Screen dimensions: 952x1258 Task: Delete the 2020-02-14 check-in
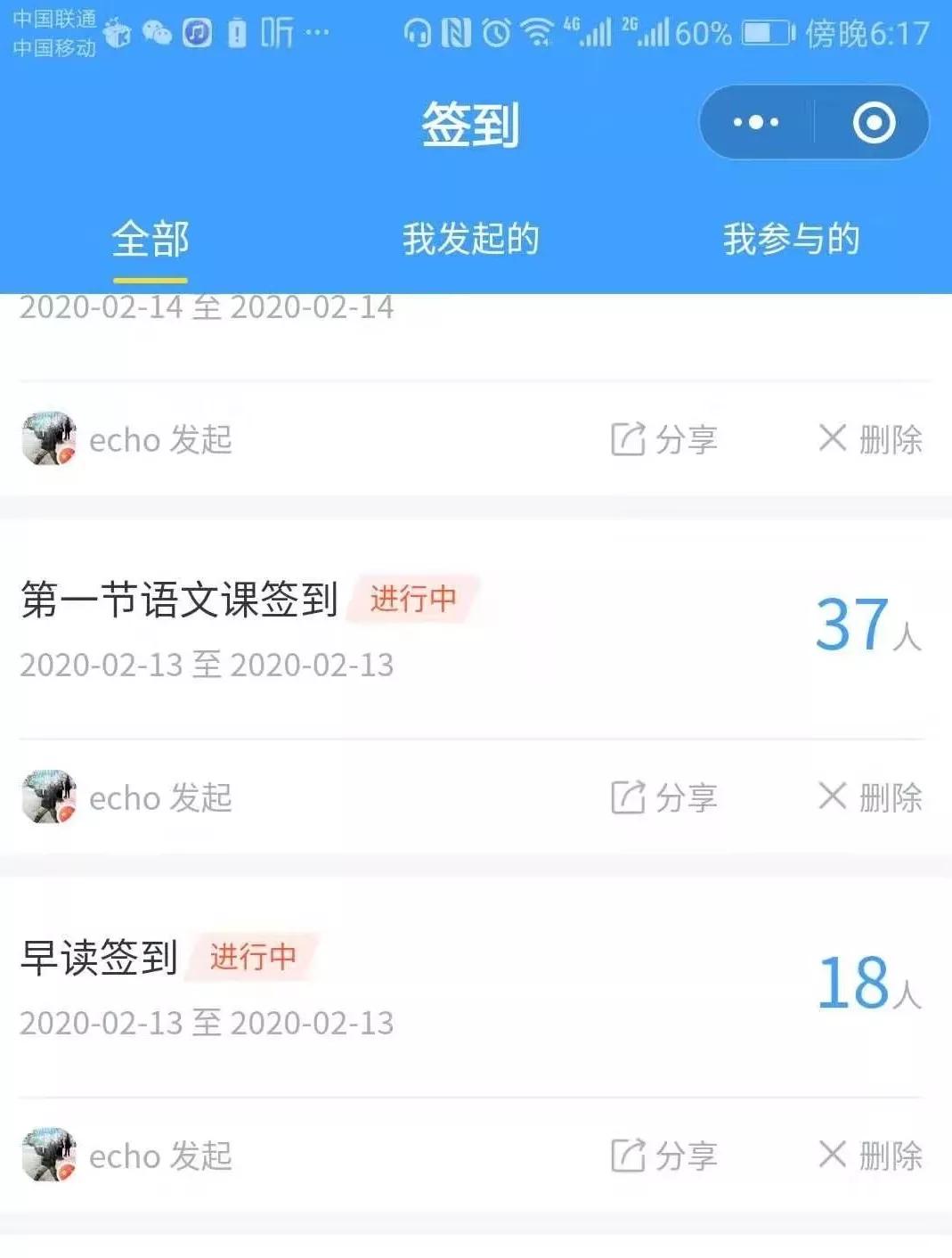coord(870,439)
